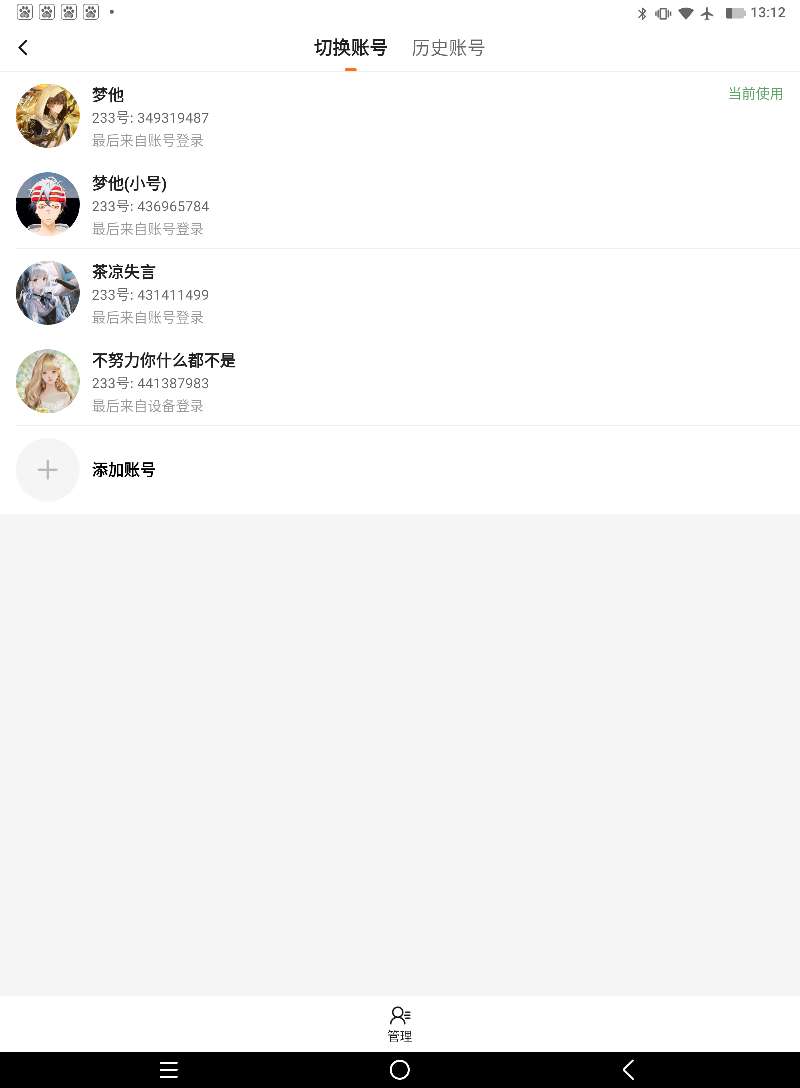The image size is (800, 1088).
Task: Go back using the top-left arrow
Action: pos(23,48)
